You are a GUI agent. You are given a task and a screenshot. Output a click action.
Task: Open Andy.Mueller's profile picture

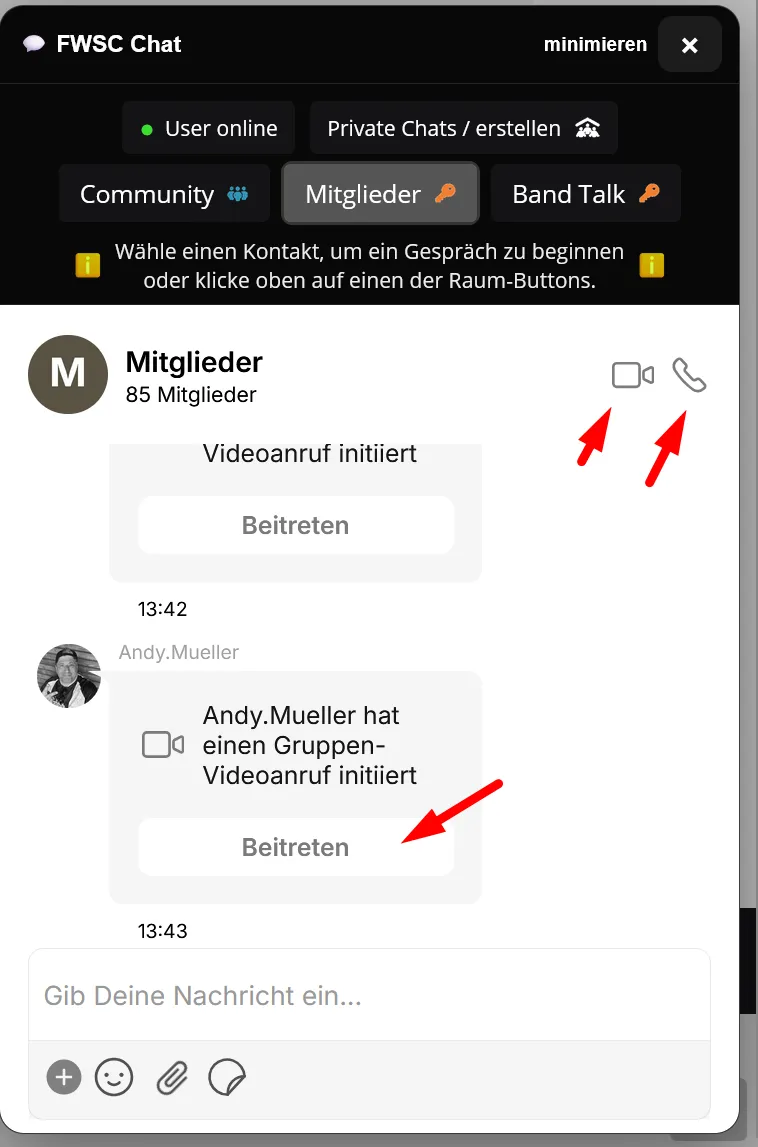69,676
